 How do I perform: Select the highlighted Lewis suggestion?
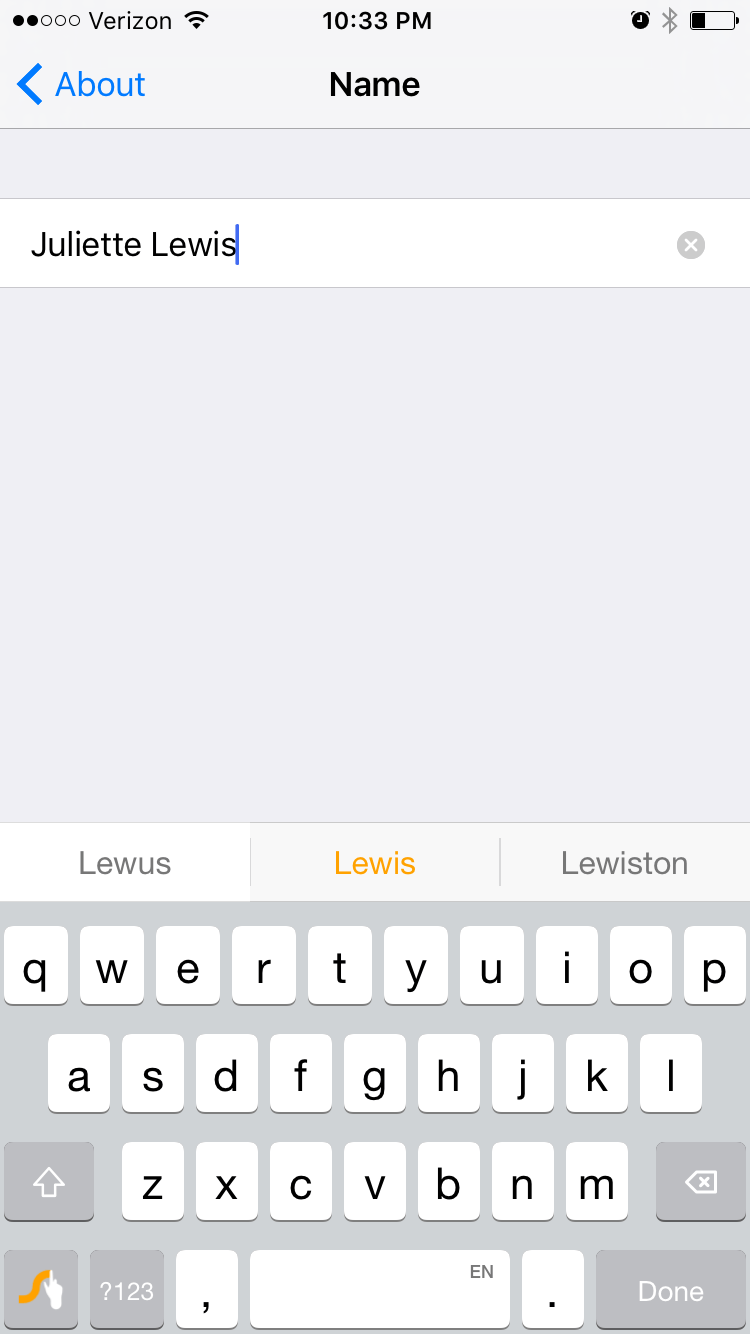tap(375, 863)
